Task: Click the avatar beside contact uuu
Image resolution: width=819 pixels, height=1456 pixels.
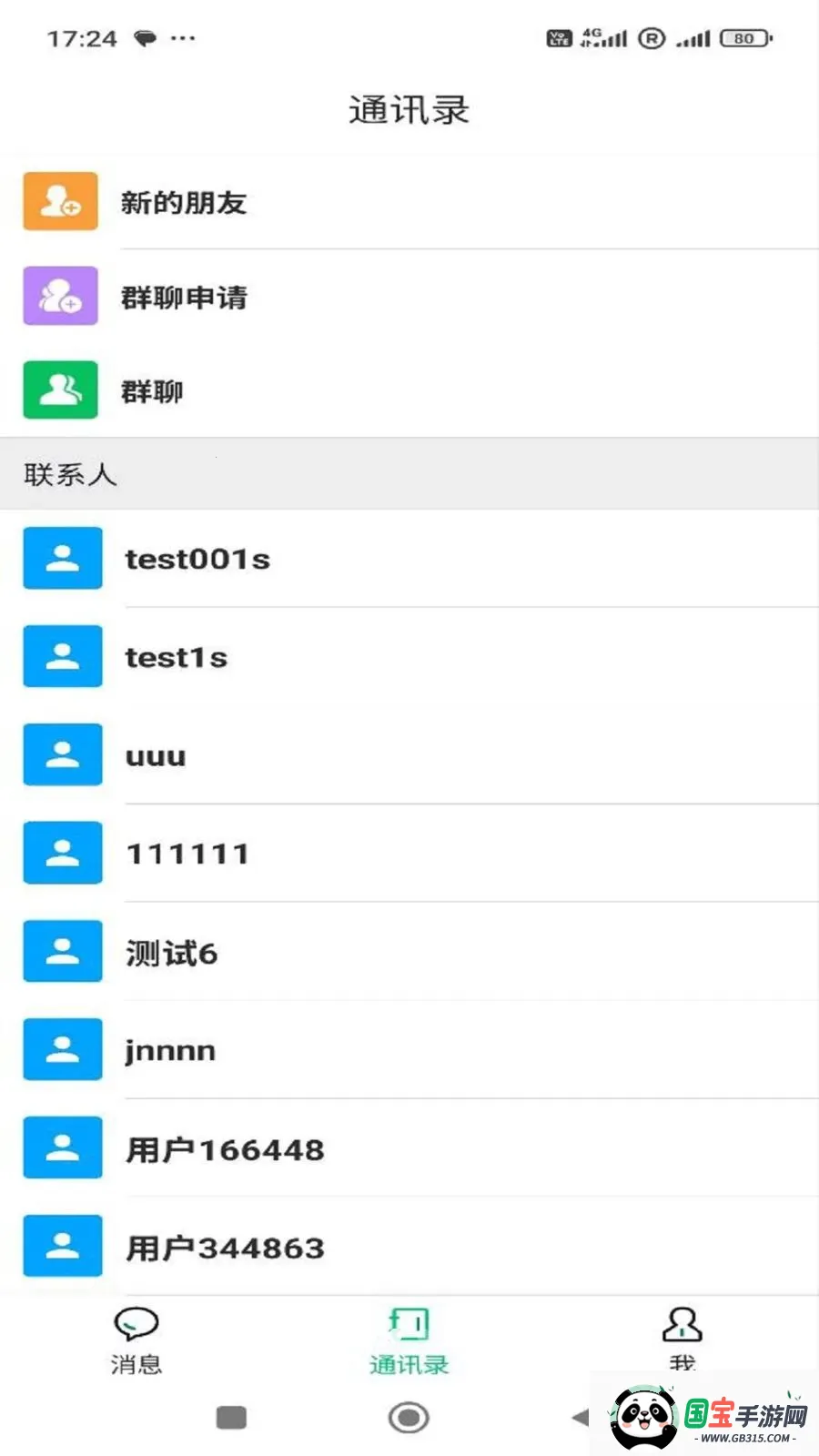Action: tap(62, 755)
